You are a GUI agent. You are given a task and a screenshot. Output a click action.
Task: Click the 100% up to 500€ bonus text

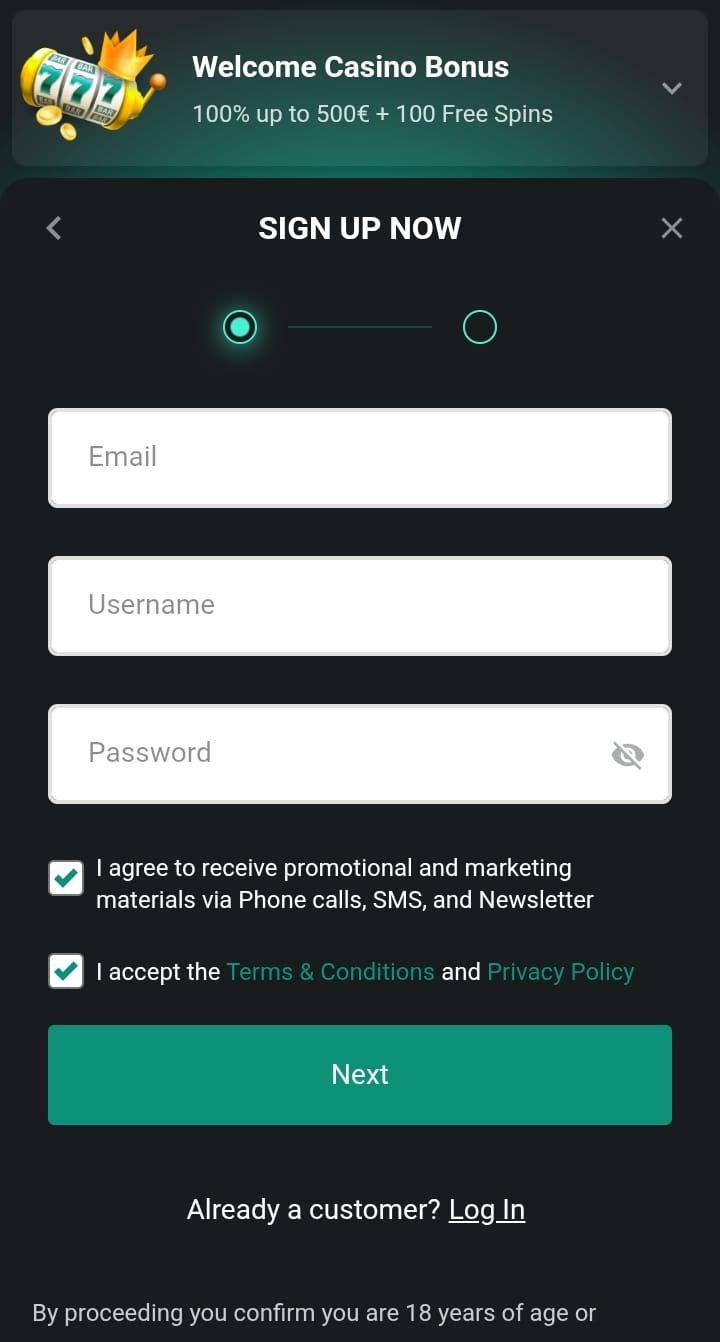click(372, 114)
